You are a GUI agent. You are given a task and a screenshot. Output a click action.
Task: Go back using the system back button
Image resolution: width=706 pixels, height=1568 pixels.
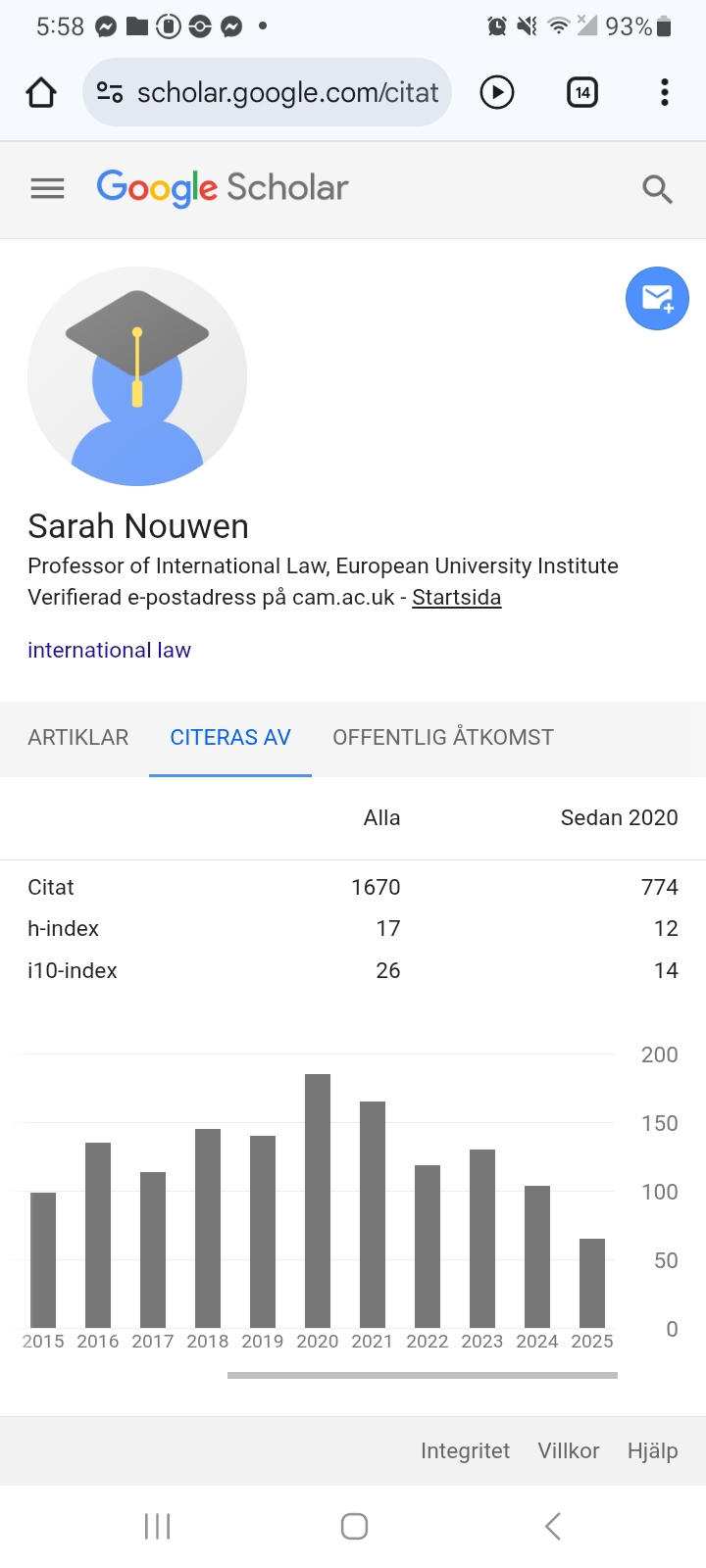tap(553, 1526)
